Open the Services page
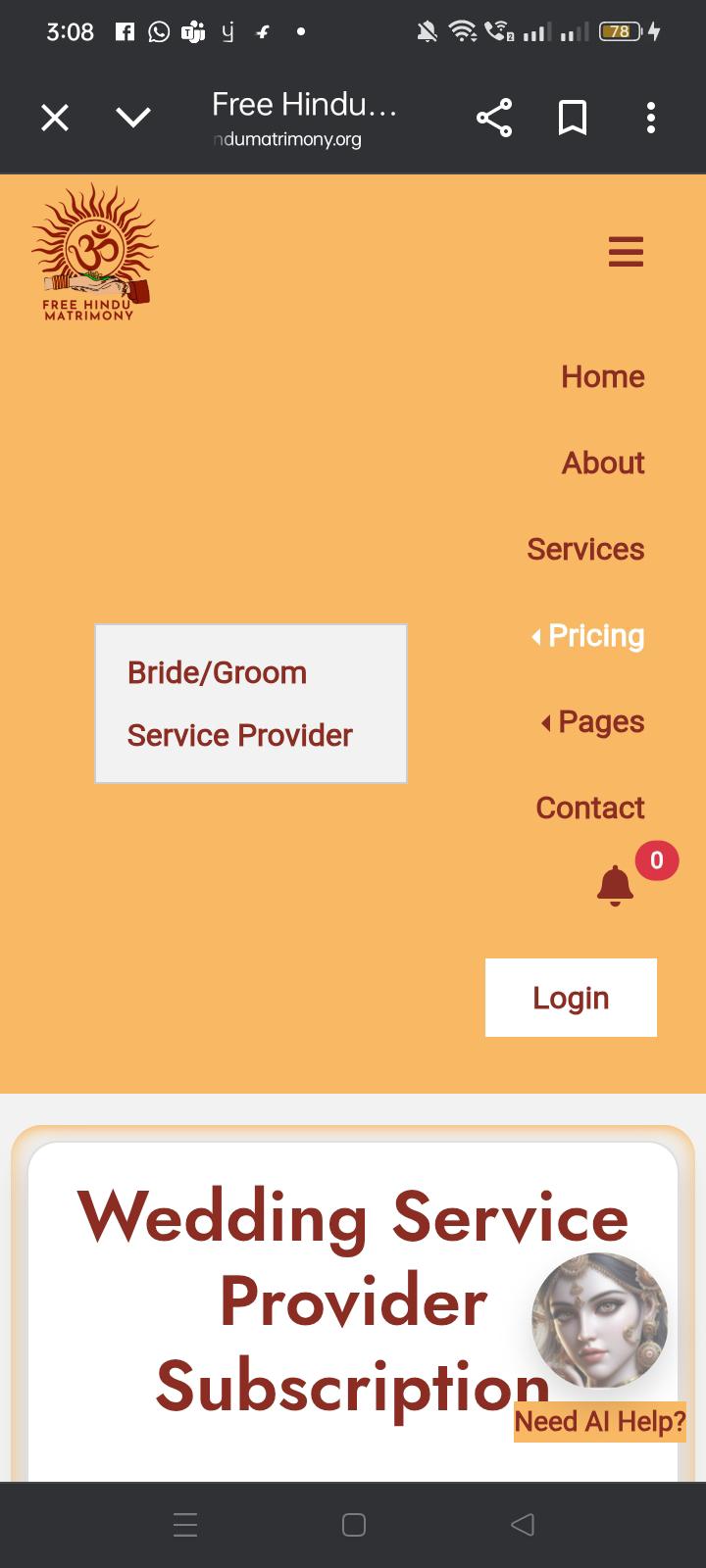The image size is (706, 1568). (x=585, y=549)
